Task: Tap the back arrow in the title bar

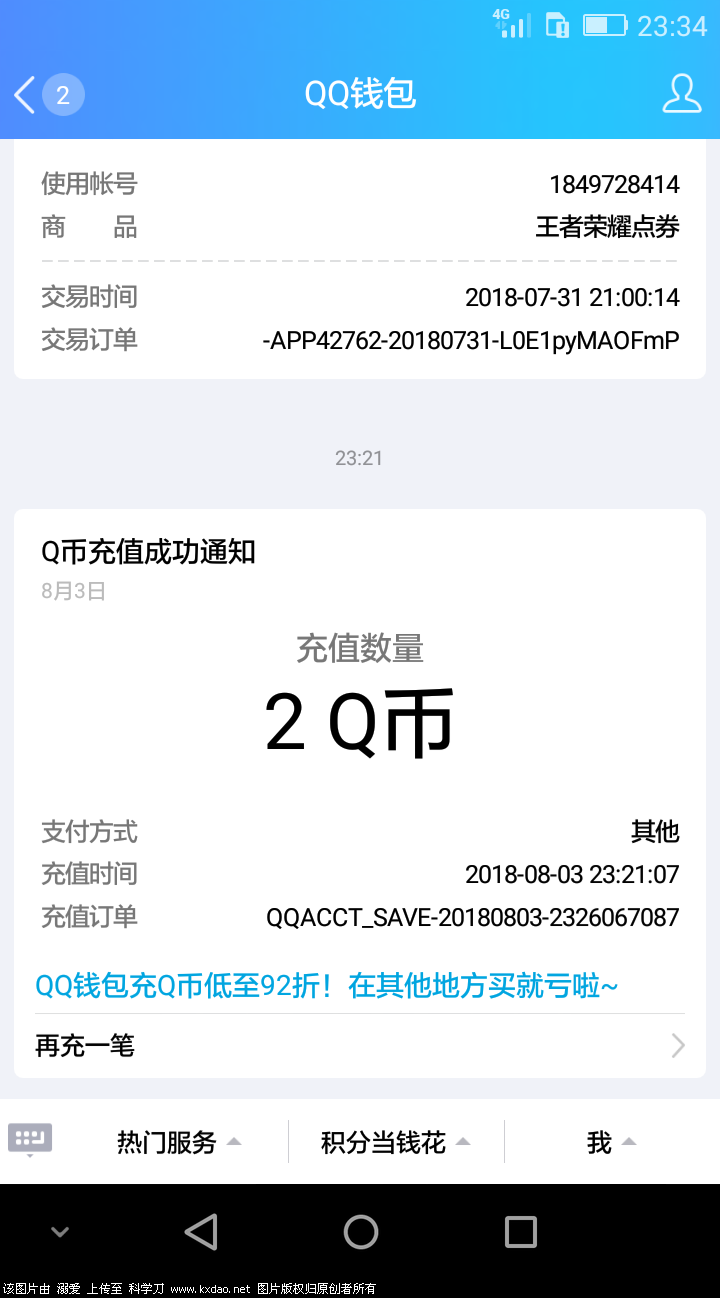Action: tap(24, 94)
